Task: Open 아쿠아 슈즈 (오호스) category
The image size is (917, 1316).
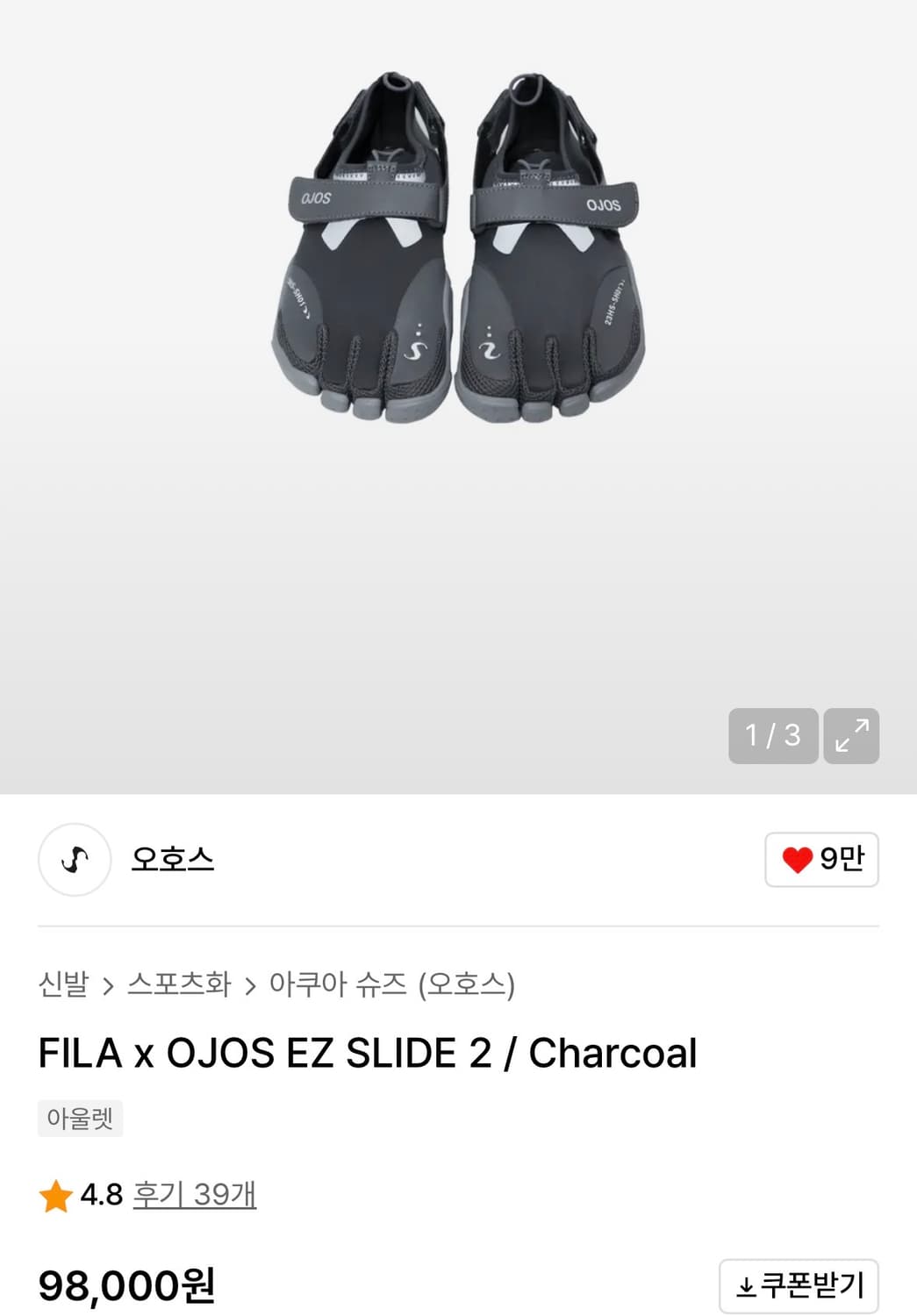Action: point(392,985)
